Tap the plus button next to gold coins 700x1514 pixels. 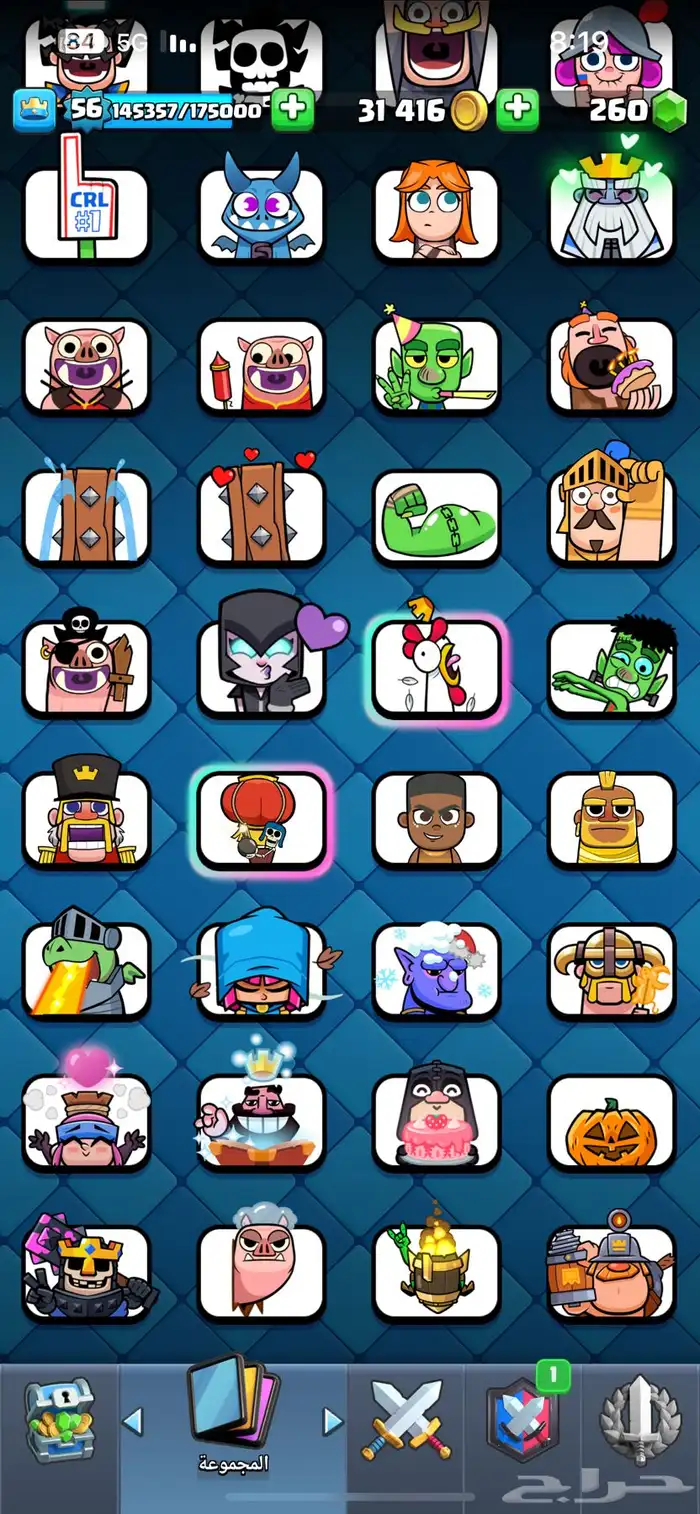(517, 110)
